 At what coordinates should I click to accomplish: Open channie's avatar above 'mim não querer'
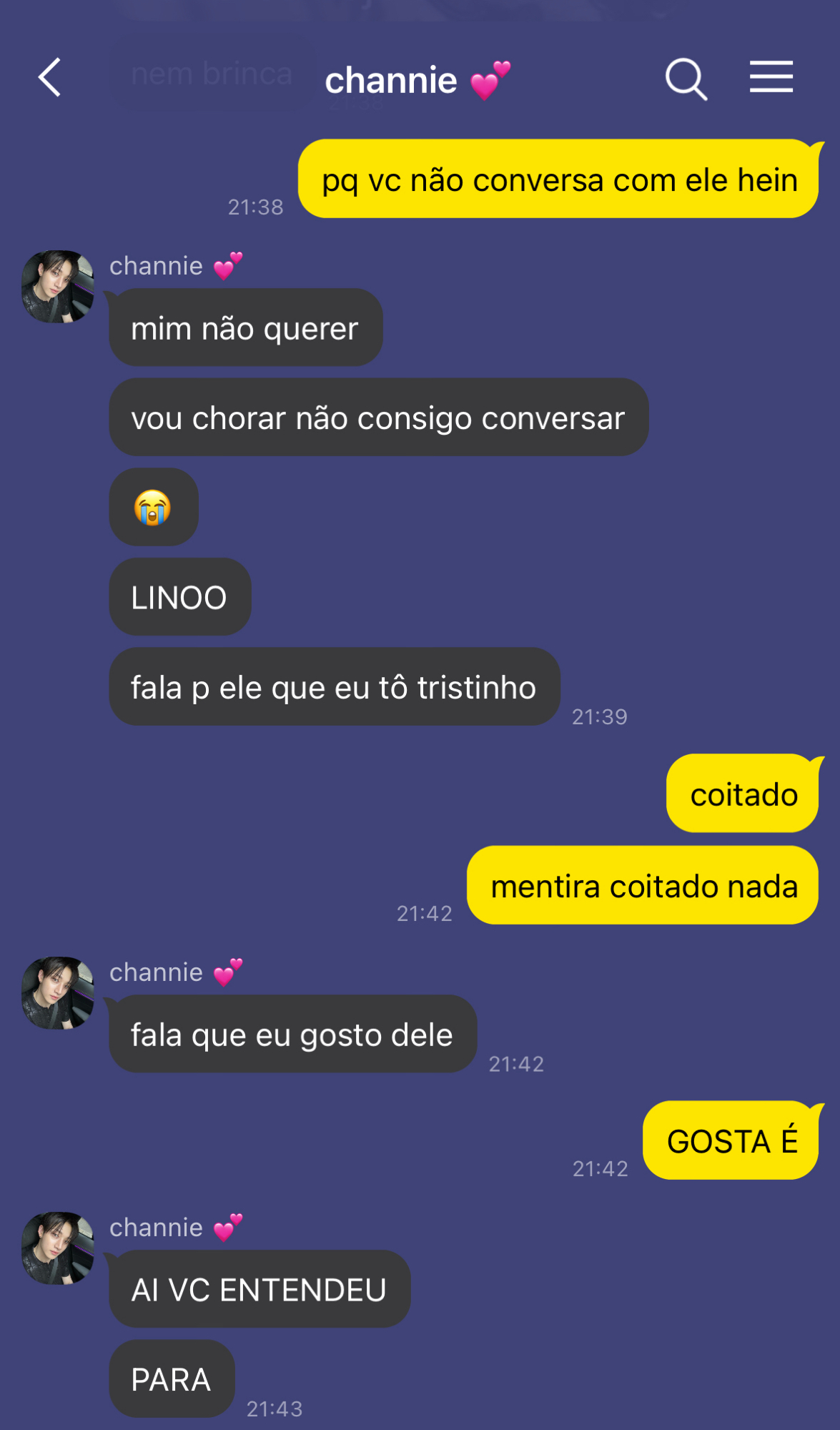[58, 286]
